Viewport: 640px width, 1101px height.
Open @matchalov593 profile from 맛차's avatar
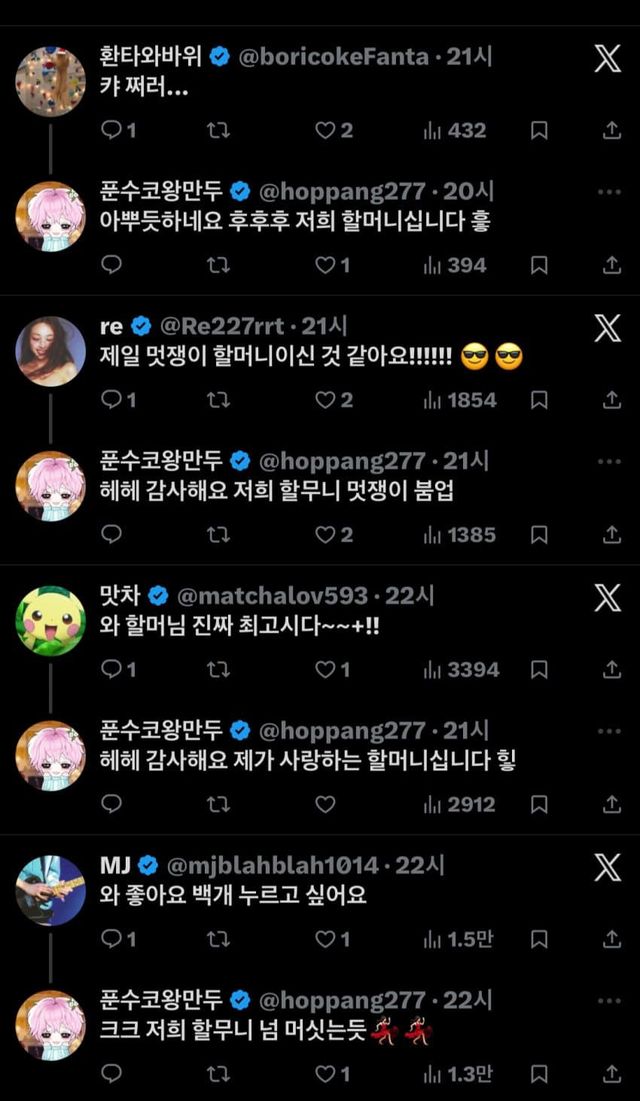50,621
